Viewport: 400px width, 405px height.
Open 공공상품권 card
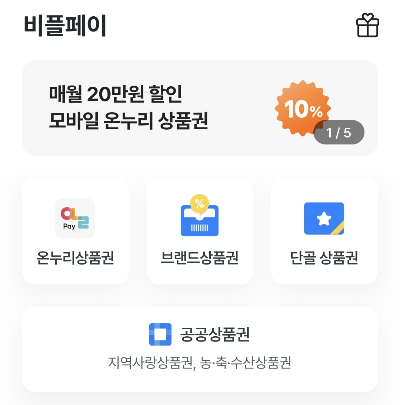pos(200,349)
